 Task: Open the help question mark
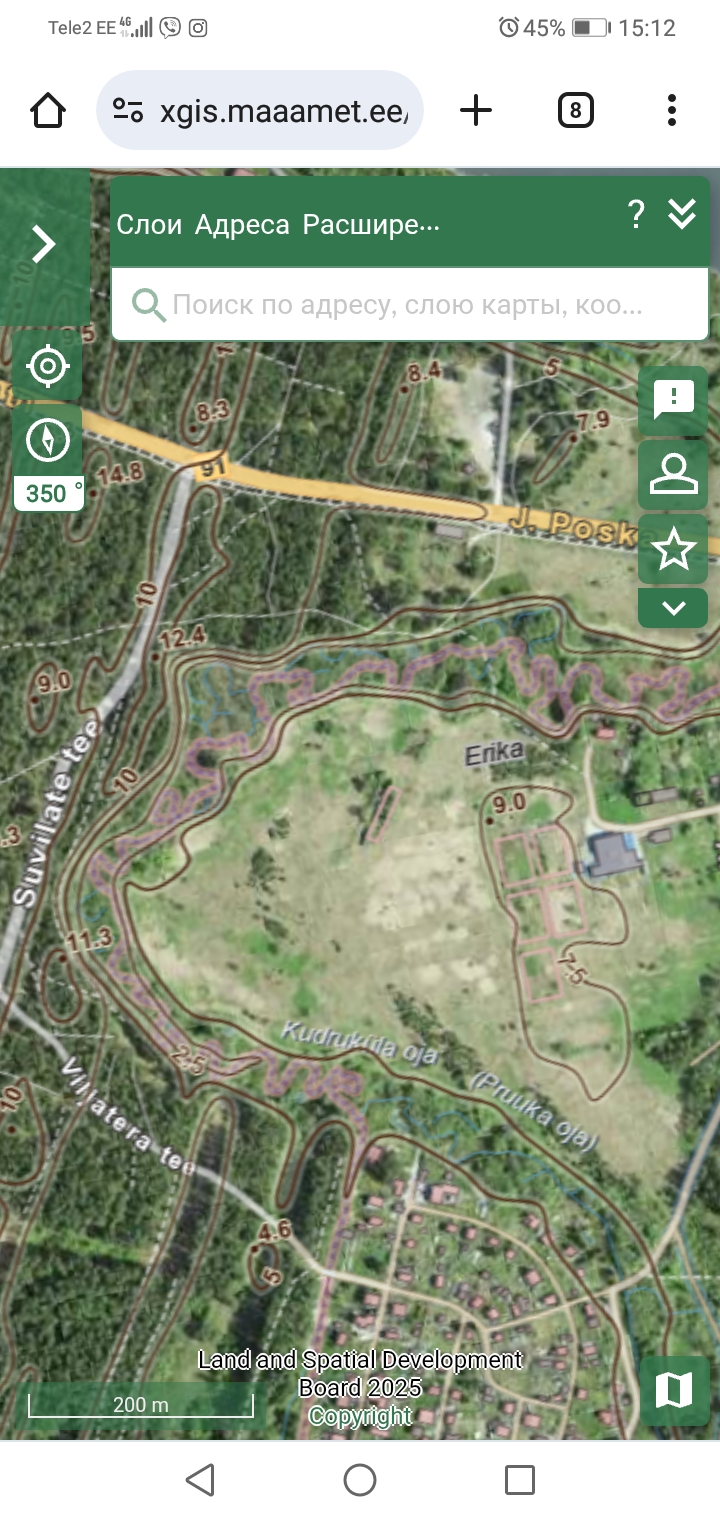coord(636,214)
